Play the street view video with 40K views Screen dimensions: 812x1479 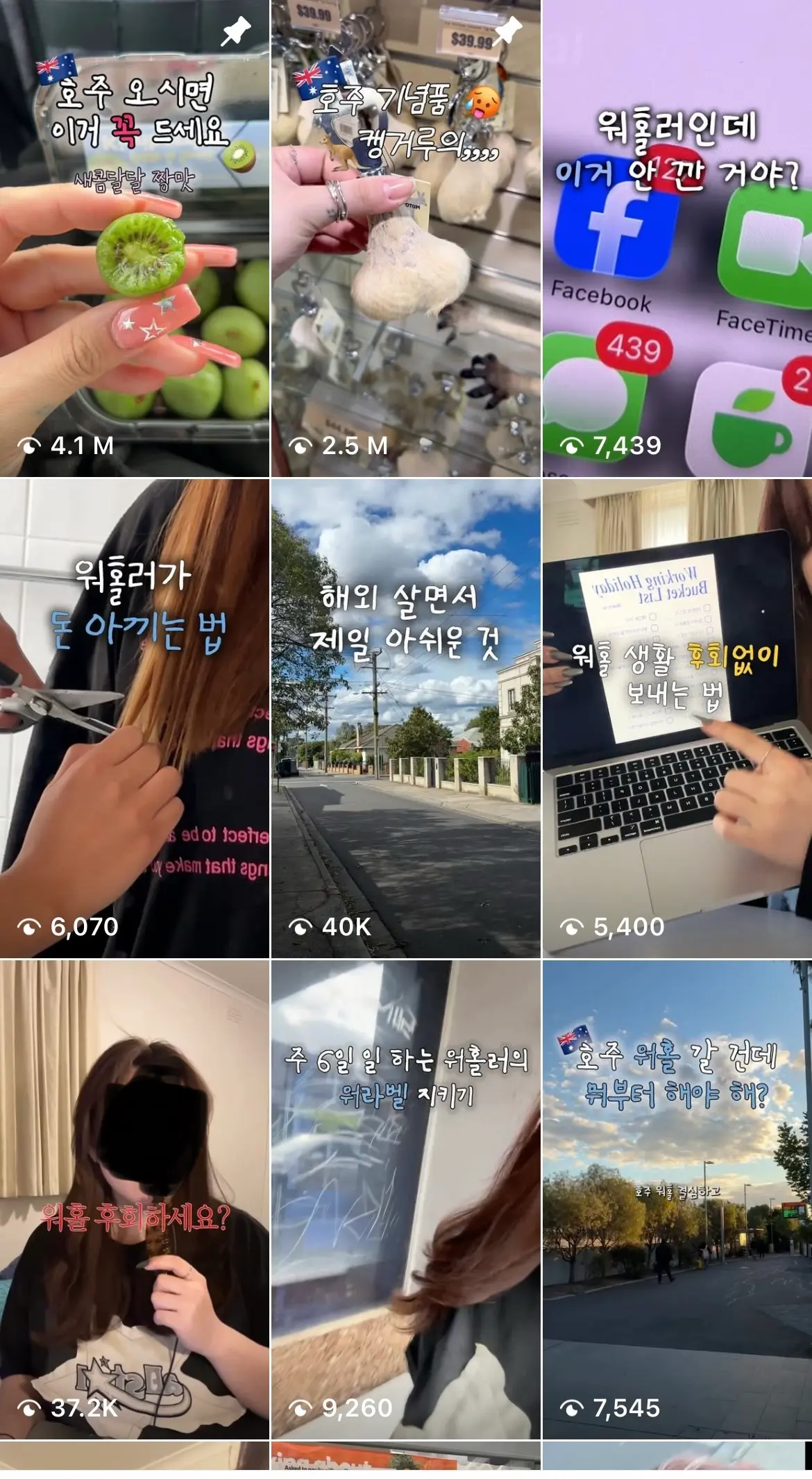406,719
